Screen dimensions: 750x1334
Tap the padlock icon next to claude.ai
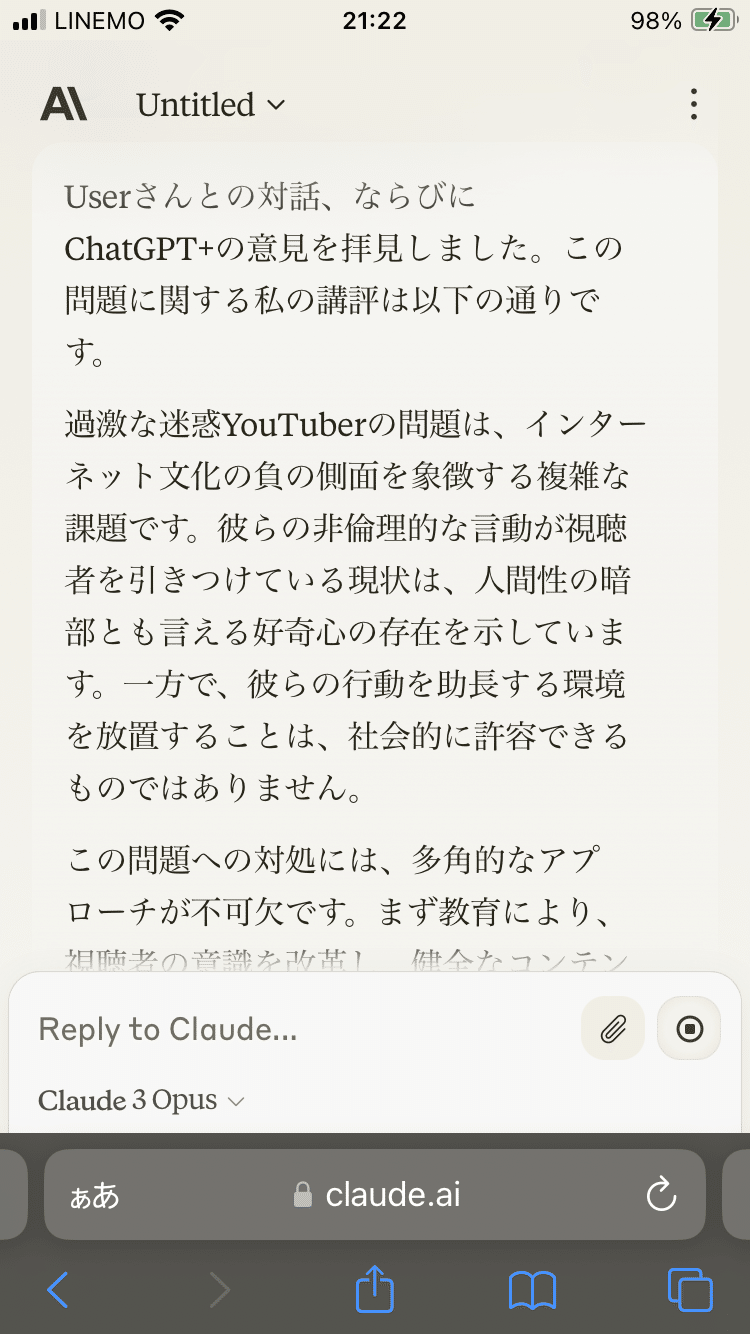(302, 1194)
